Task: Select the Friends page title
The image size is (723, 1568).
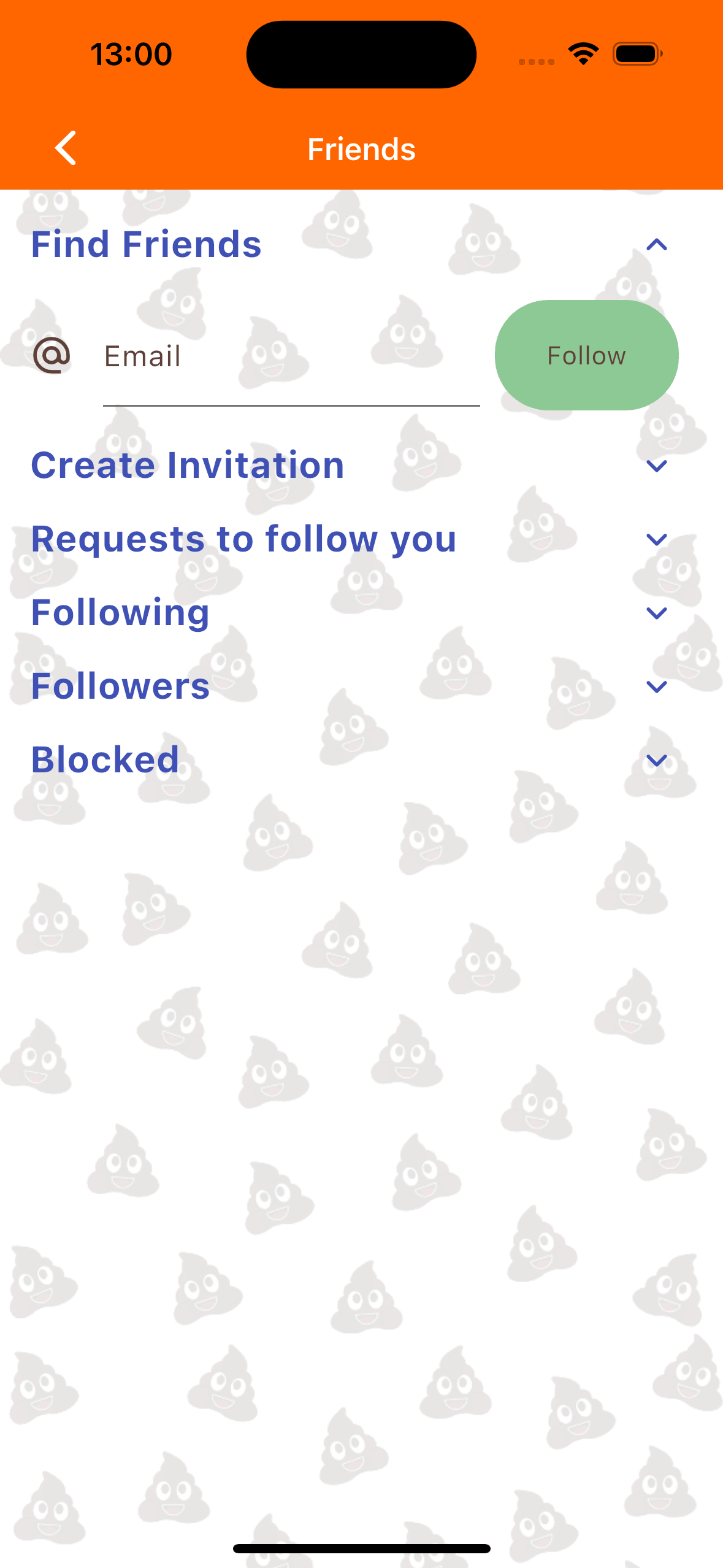Action: 361,148
